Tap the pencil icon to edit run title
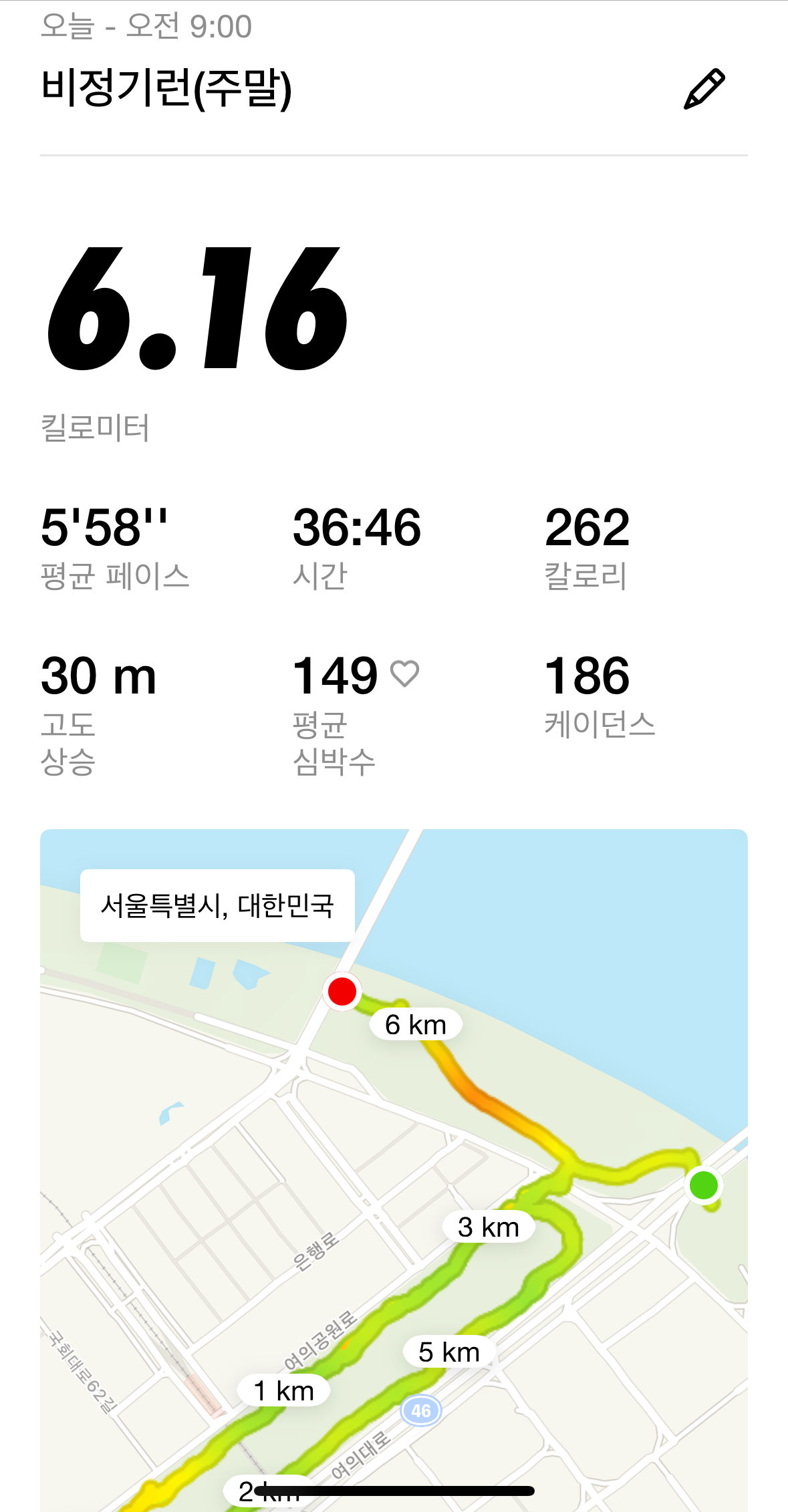 click(x=704, y=89)
